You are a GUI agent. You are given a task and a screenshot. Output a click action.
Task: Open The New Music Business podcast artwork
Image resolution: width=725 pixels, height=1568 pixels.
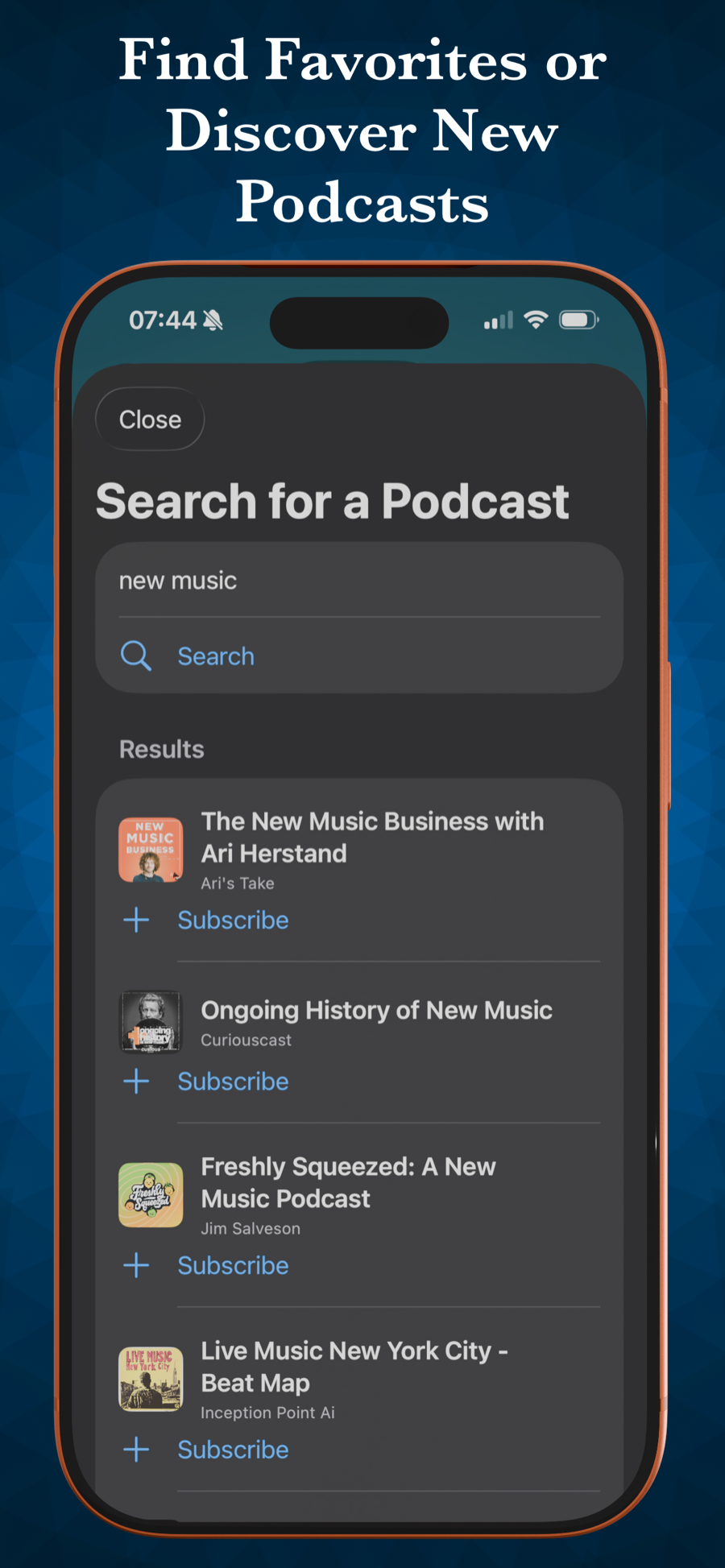[x=151, y=849]
